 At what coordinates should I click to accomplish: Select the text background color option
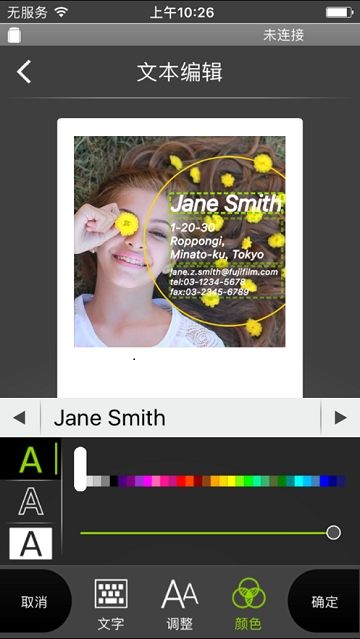tap(31, 543)
